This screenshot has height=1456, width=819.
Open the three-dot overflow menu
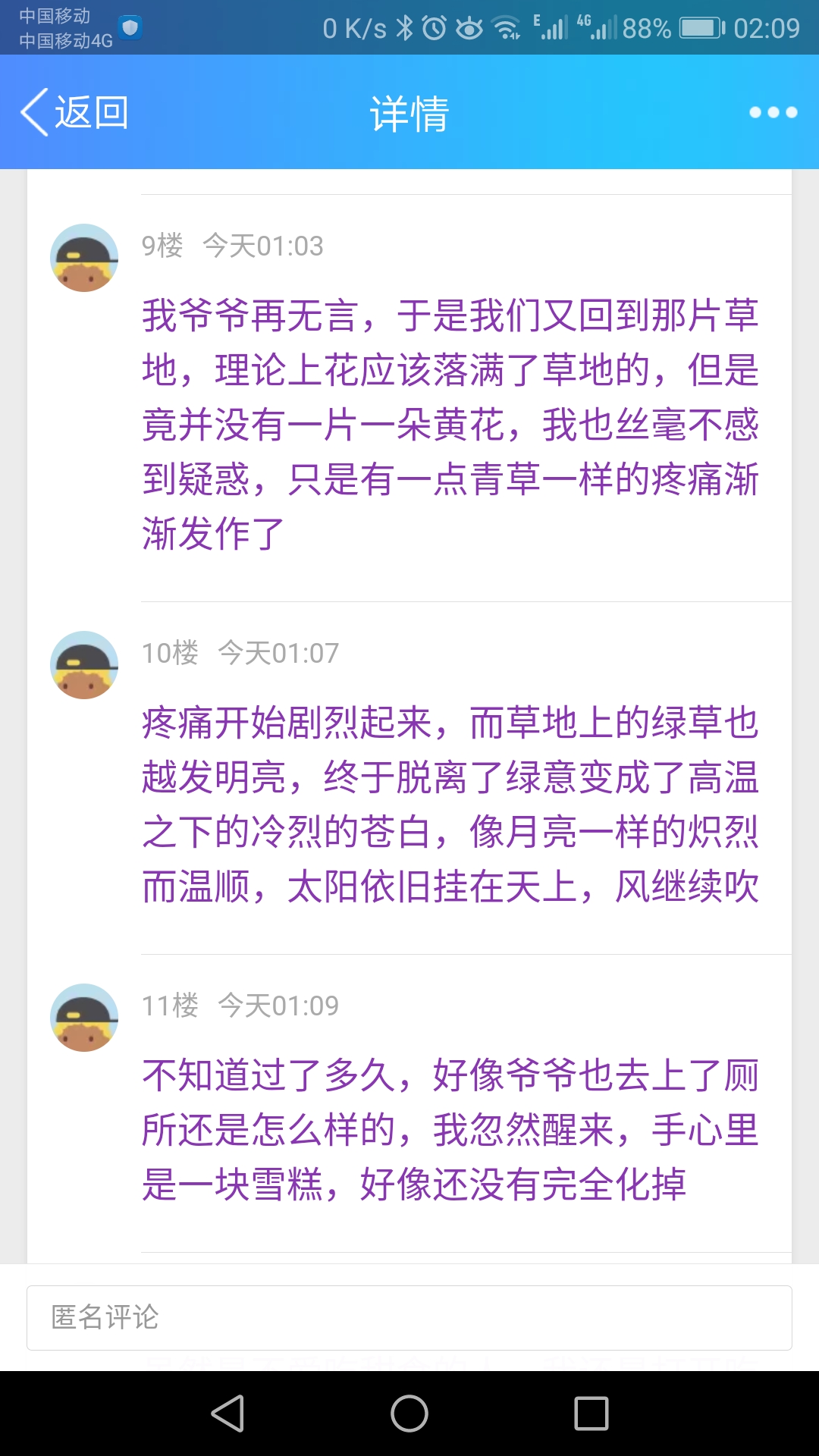point(773,112)
